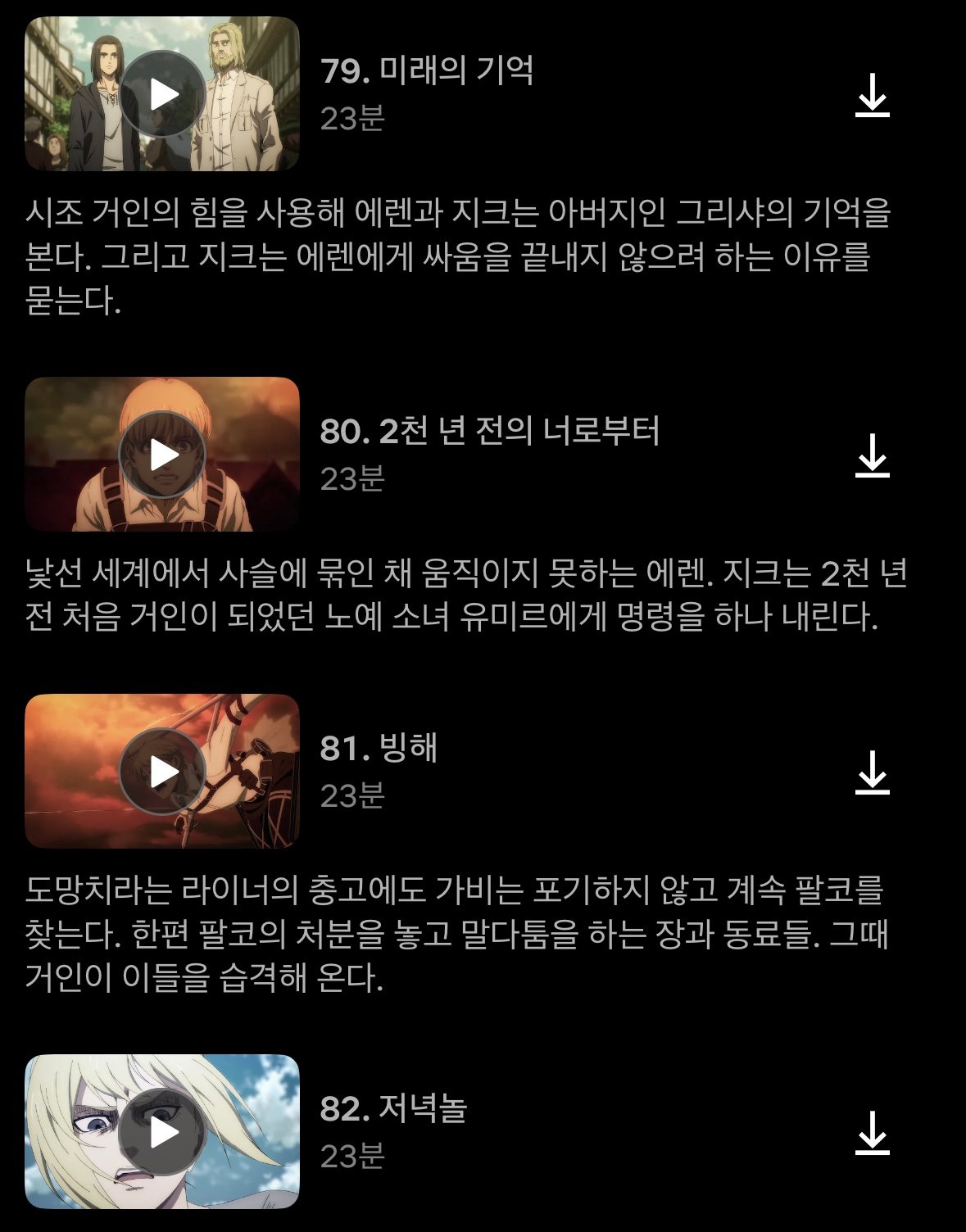This screenshot has height=1232, width=966.
Task: Download episode 82 저녁놀
Action: [x=872, y=1133]
